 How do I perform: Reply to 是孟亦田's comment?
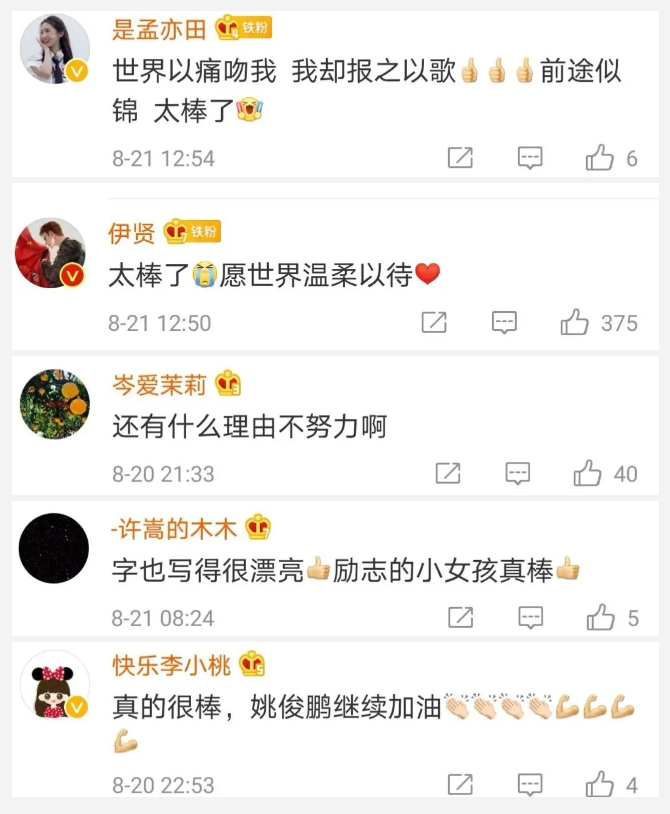530,158
